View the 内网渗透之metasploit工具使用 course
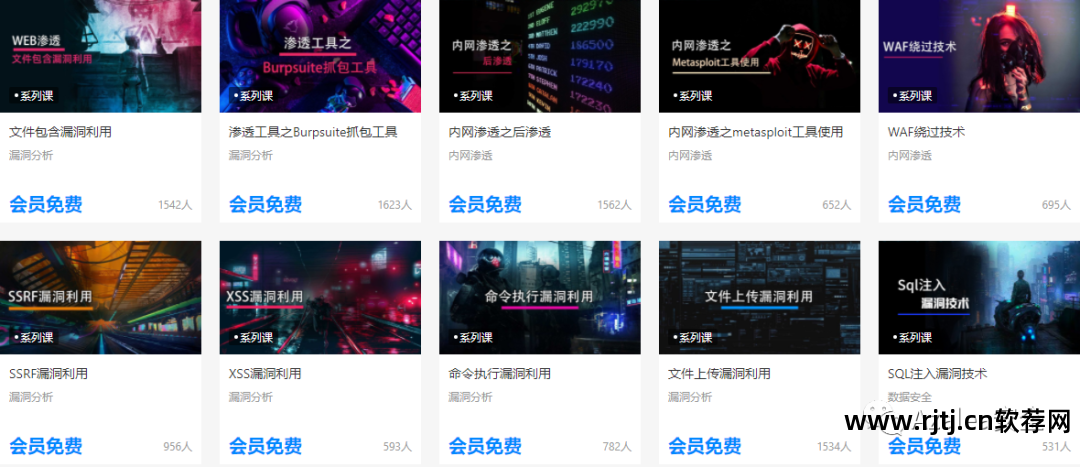The image size is (1080, 467). click(759, 55)
